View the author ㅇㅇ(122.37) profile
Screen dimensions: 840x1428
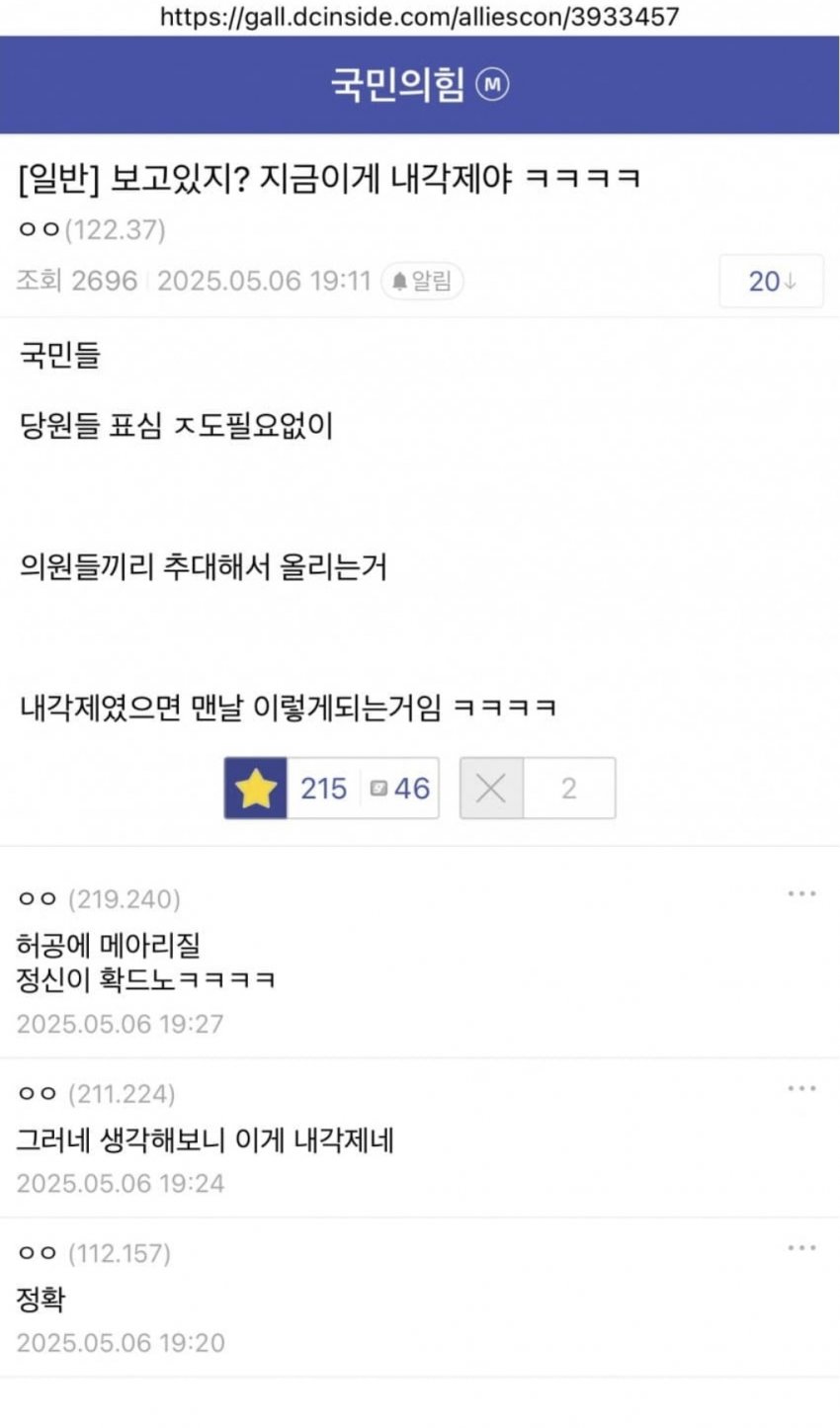point(92,230)
